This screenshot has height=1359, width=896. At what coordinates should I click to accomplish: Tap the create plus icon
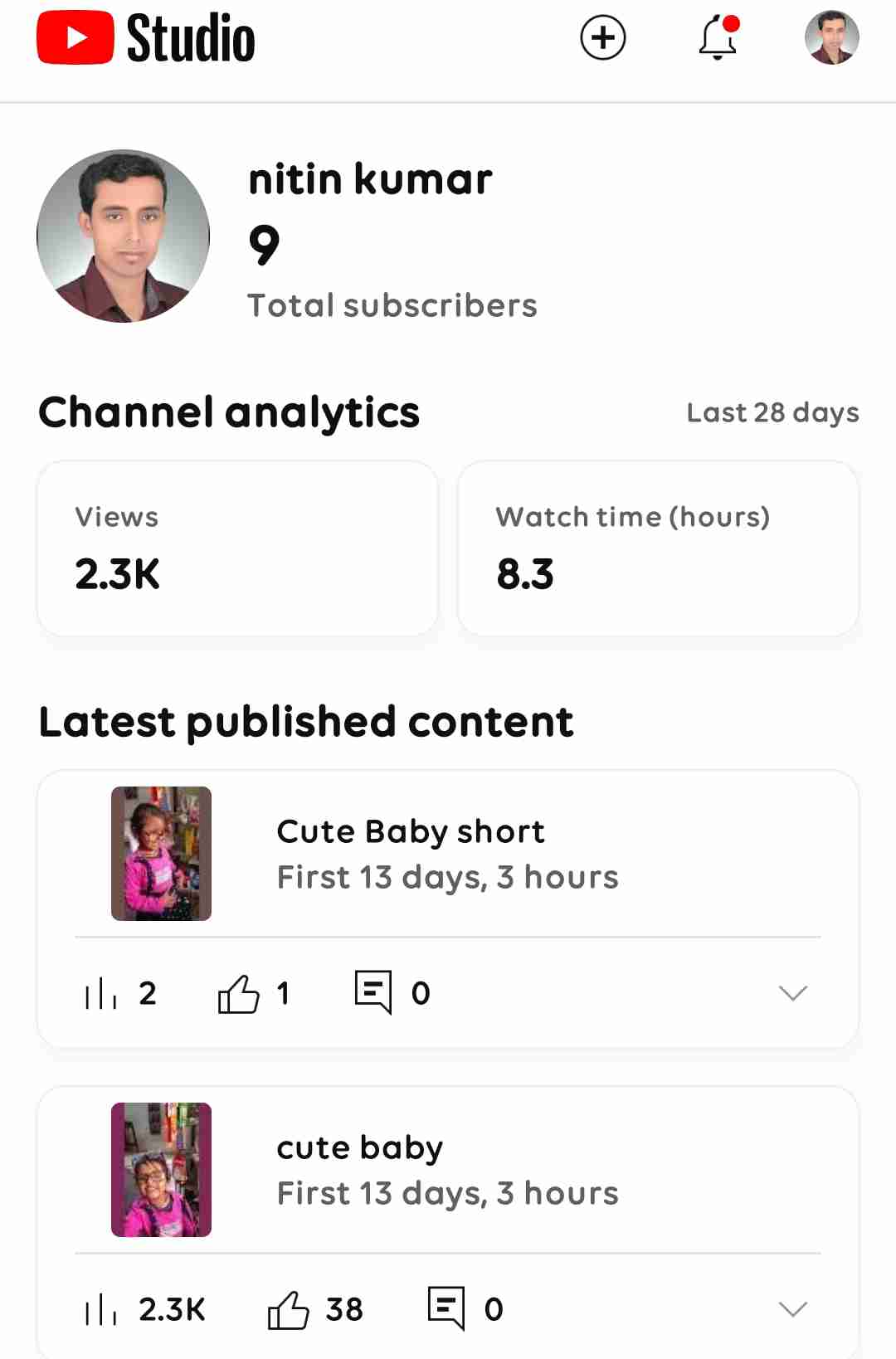point(602,38)
